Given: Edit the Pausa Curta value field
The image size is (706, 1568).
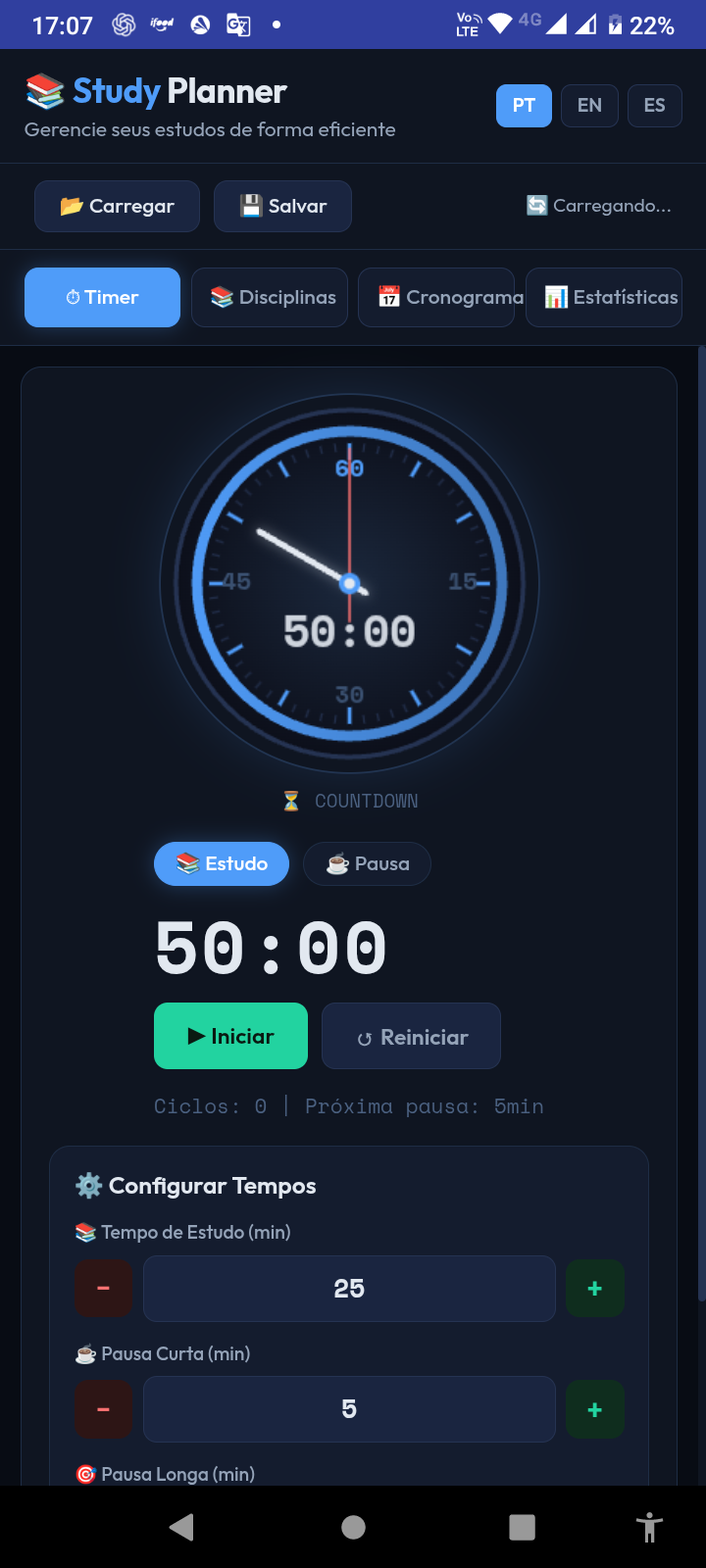Looking at the screenshot, I should tap(349, 1409).
